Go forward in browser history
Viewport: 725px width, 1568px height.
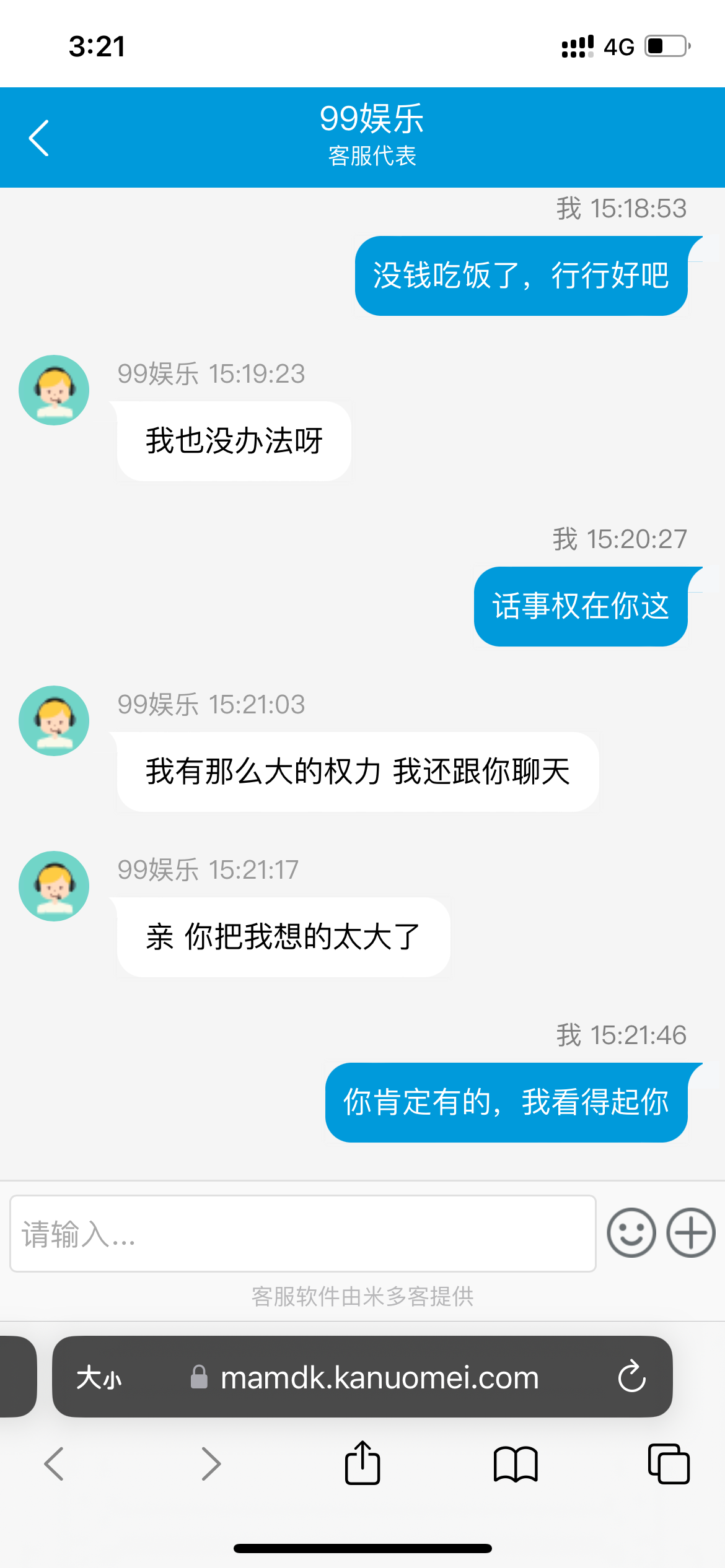211,1464
